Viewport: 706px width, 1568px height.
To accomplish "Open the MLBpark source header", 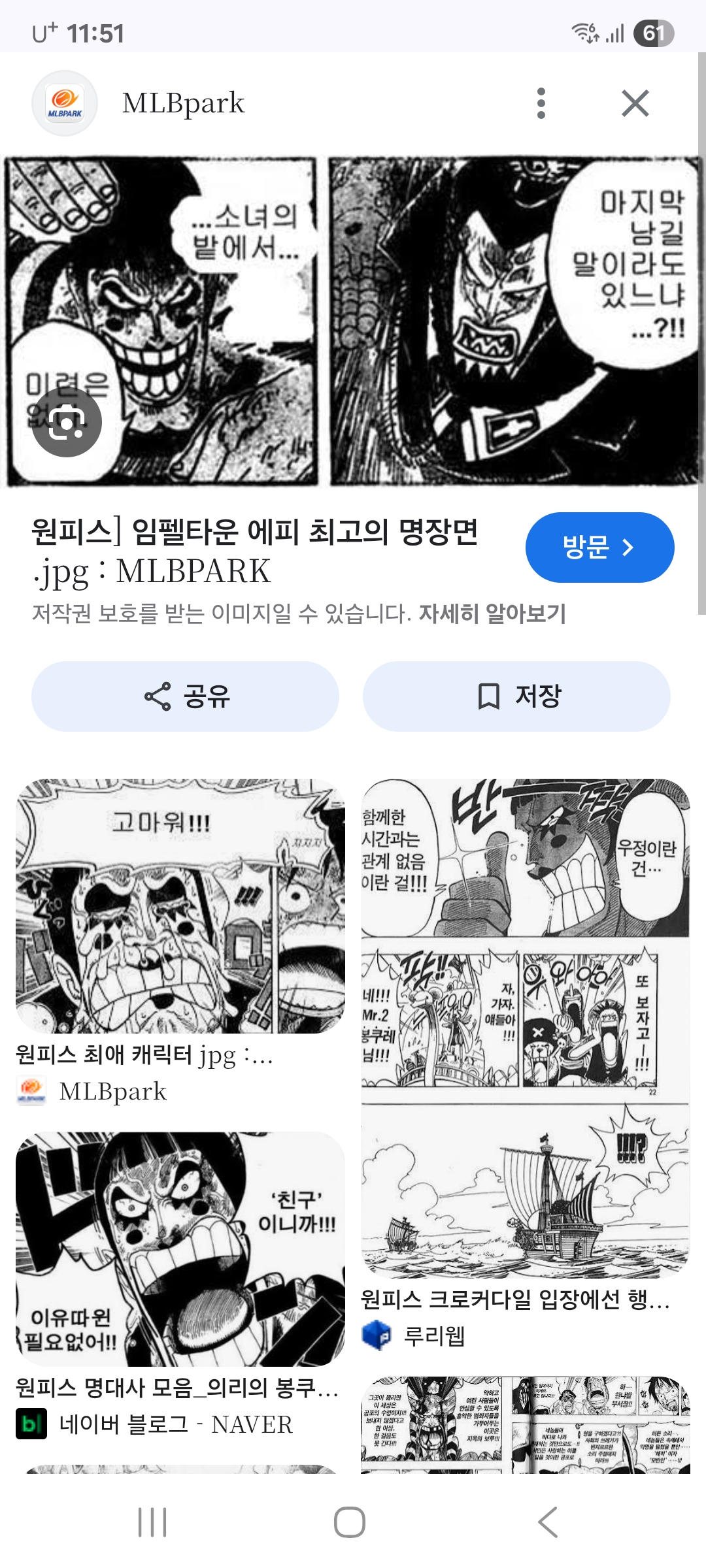I will click(x=183, y=103).
